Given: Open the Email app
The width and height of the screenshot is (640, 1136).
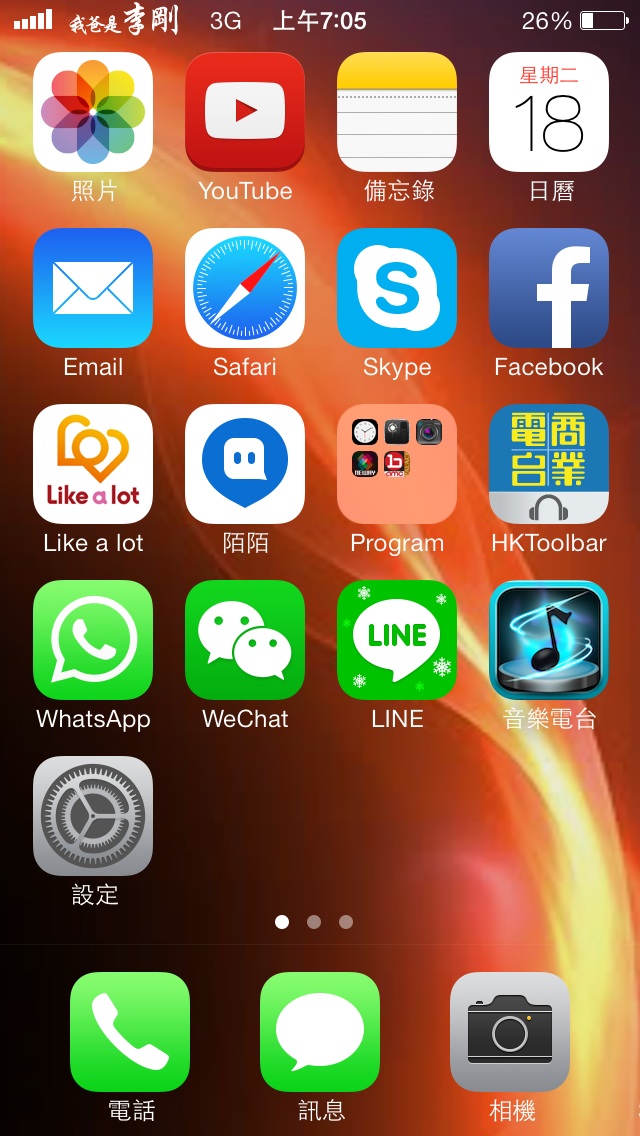Looking at the screenshot, I should pos(93,288).
